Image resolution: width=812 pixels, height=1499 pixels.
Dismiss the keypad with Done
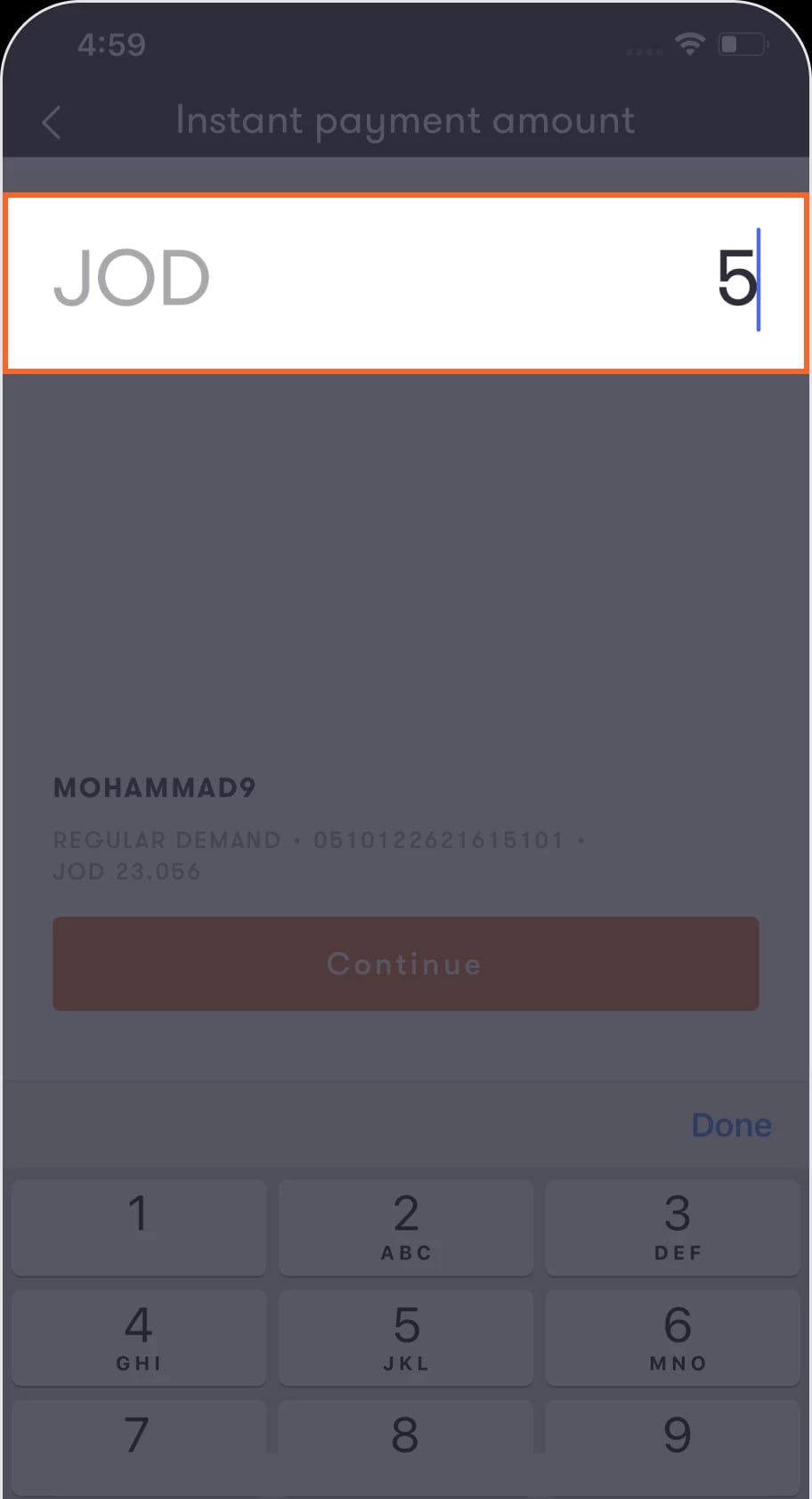click(731, 1125)
